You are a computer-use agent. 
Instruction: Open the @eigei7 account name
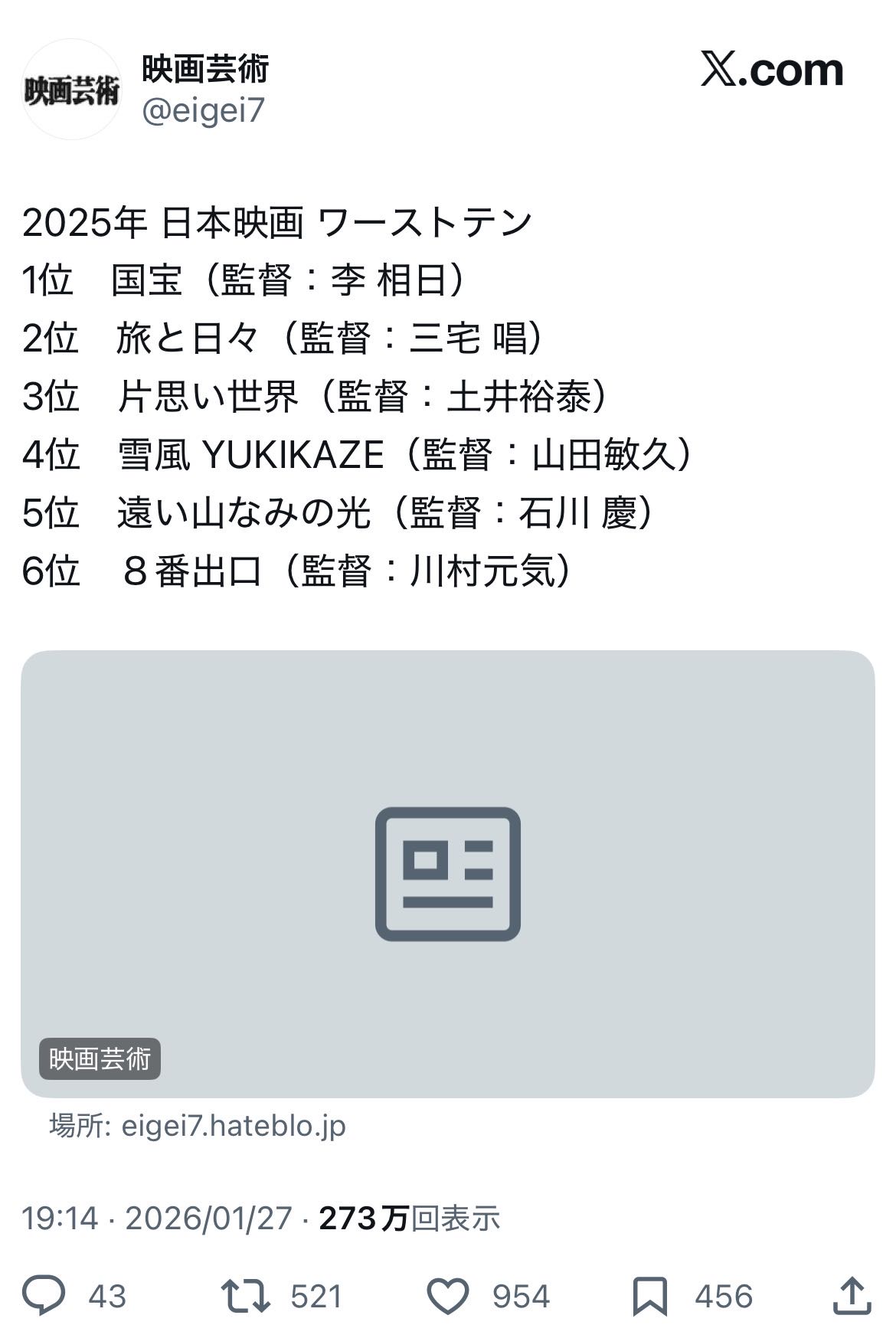(204, 112)
